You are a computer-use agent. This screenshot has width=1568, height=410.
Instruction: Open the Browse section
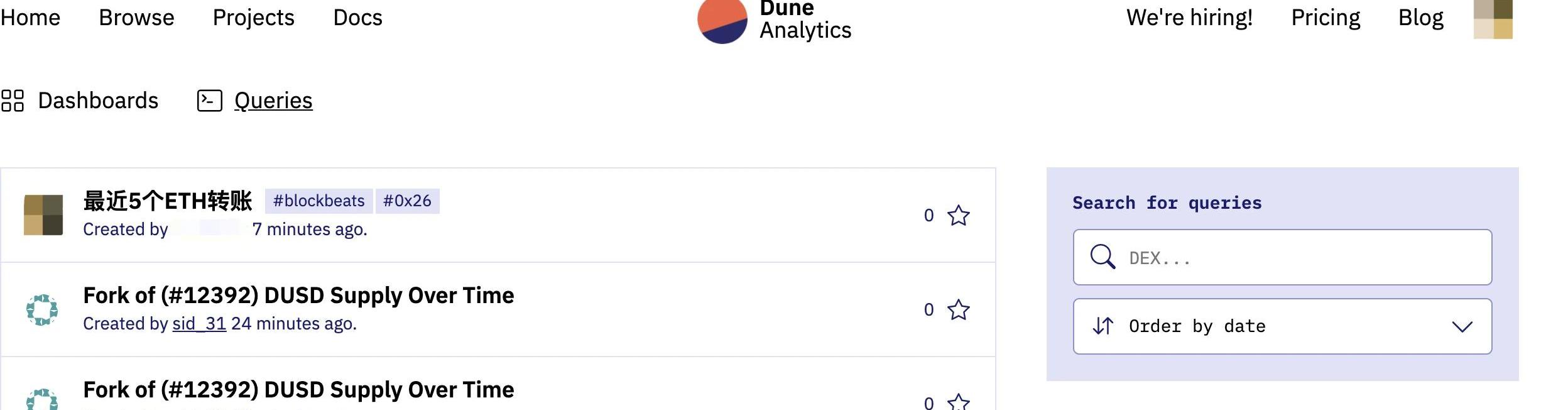click(136, 18)
